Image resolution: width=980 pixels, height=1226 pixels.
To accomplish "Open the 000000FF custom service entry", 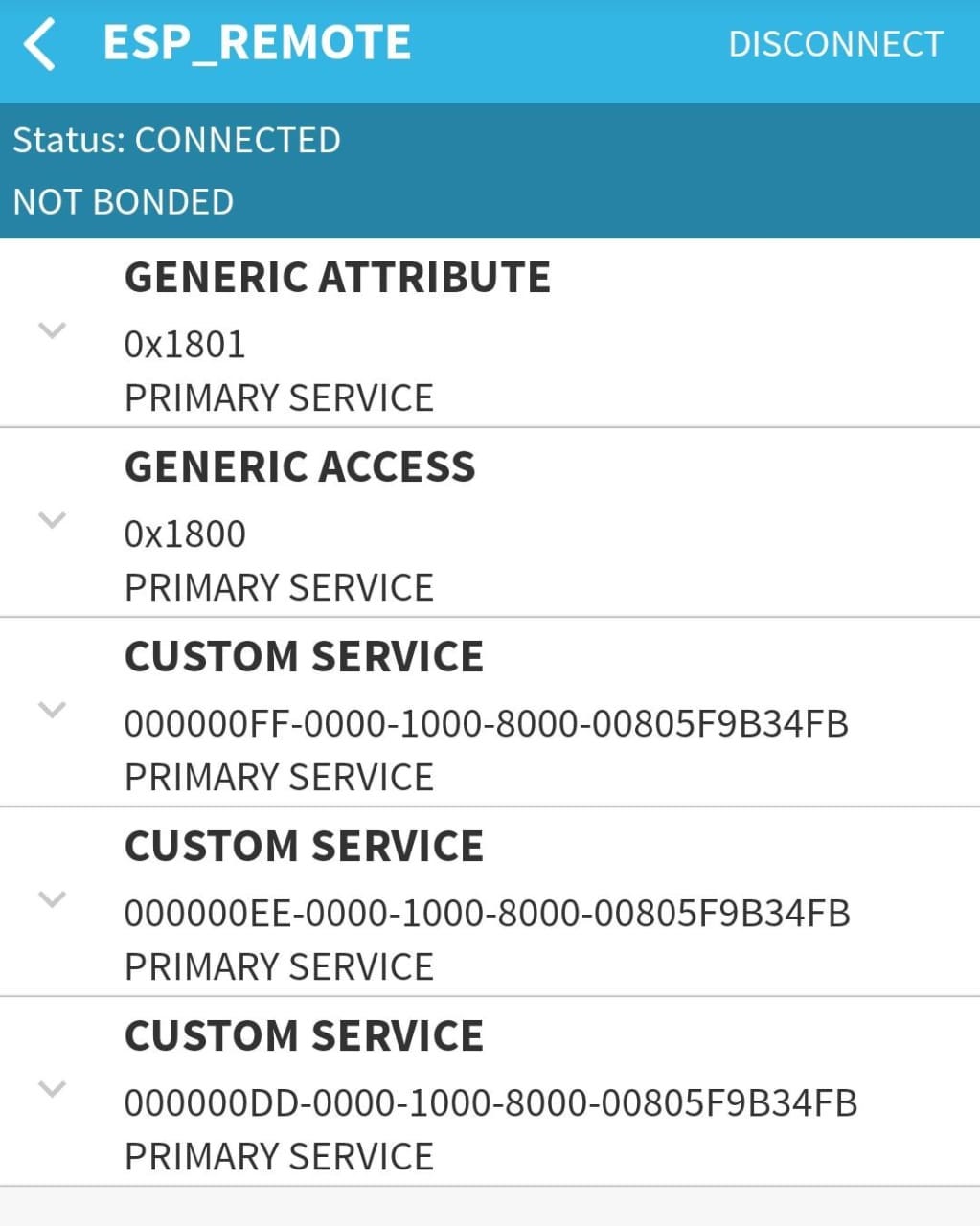I will (487, 723).
